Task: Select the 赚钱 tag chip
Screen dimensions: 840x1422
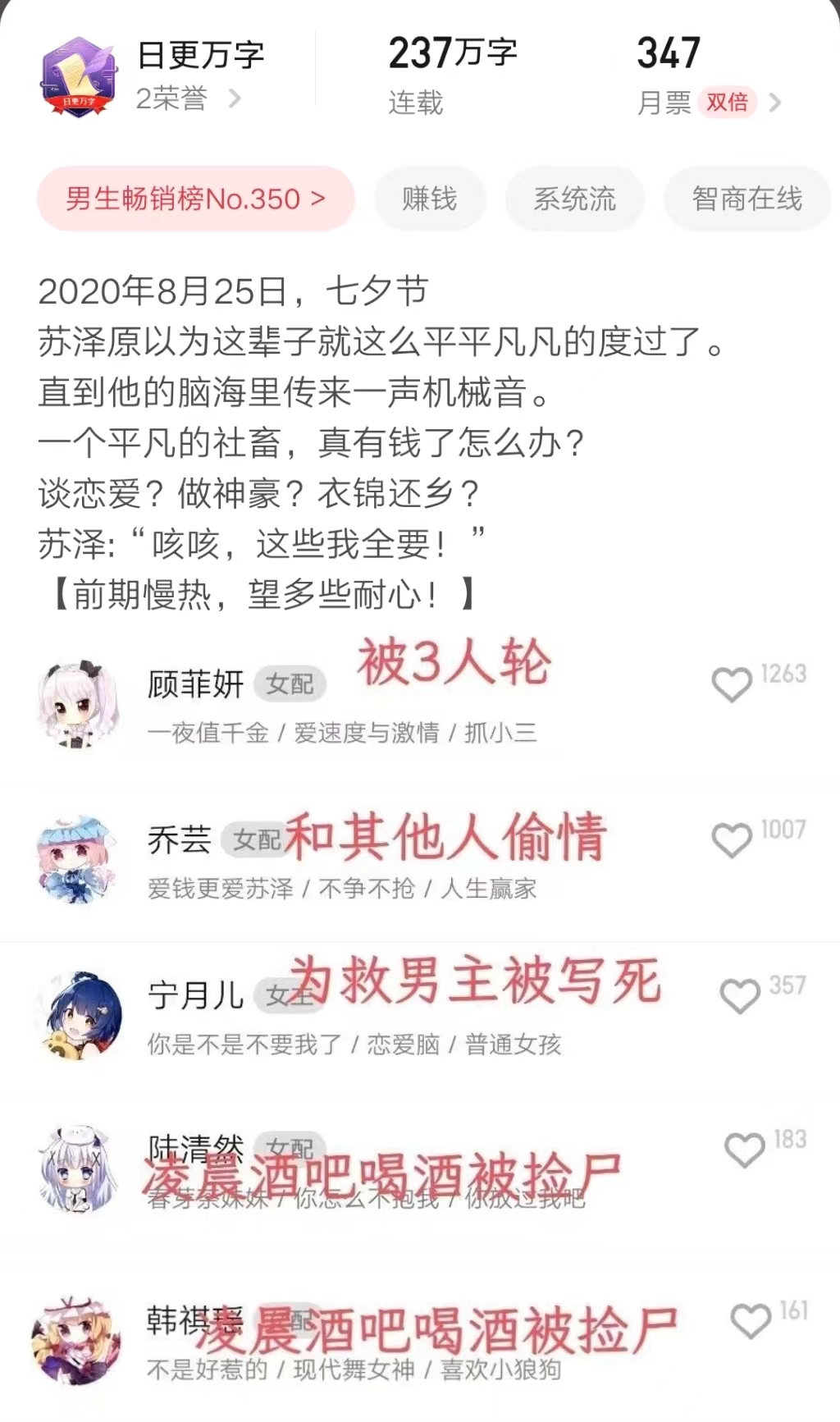Action: (x=429, y=199)
